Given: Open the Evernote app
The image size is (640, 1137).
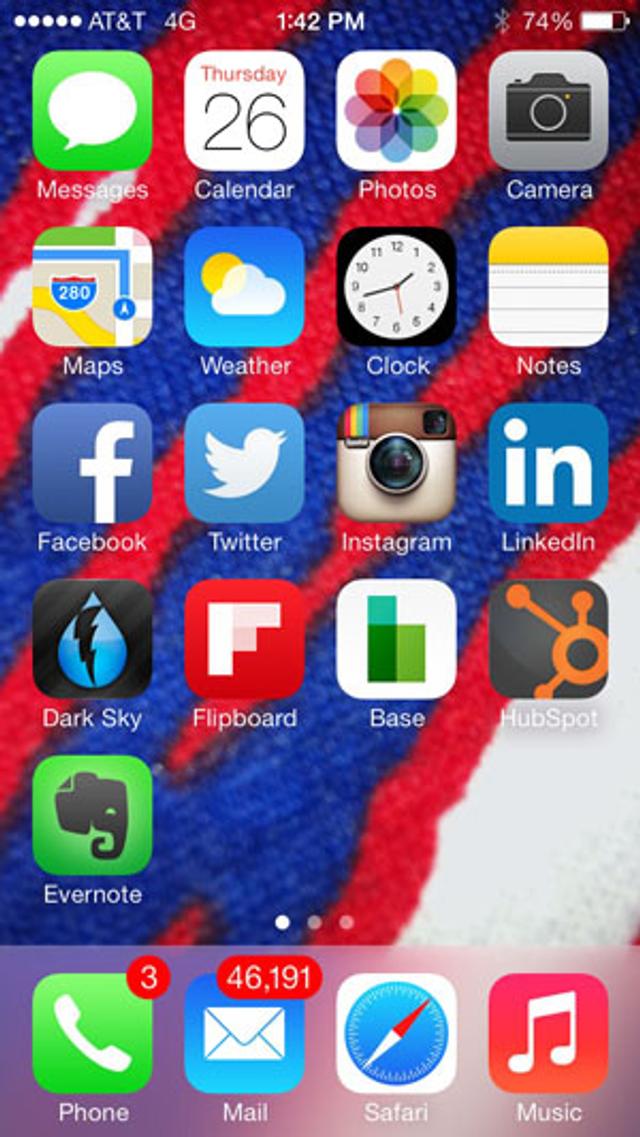Looking at the screenshot, I should [x=92, y=815].
